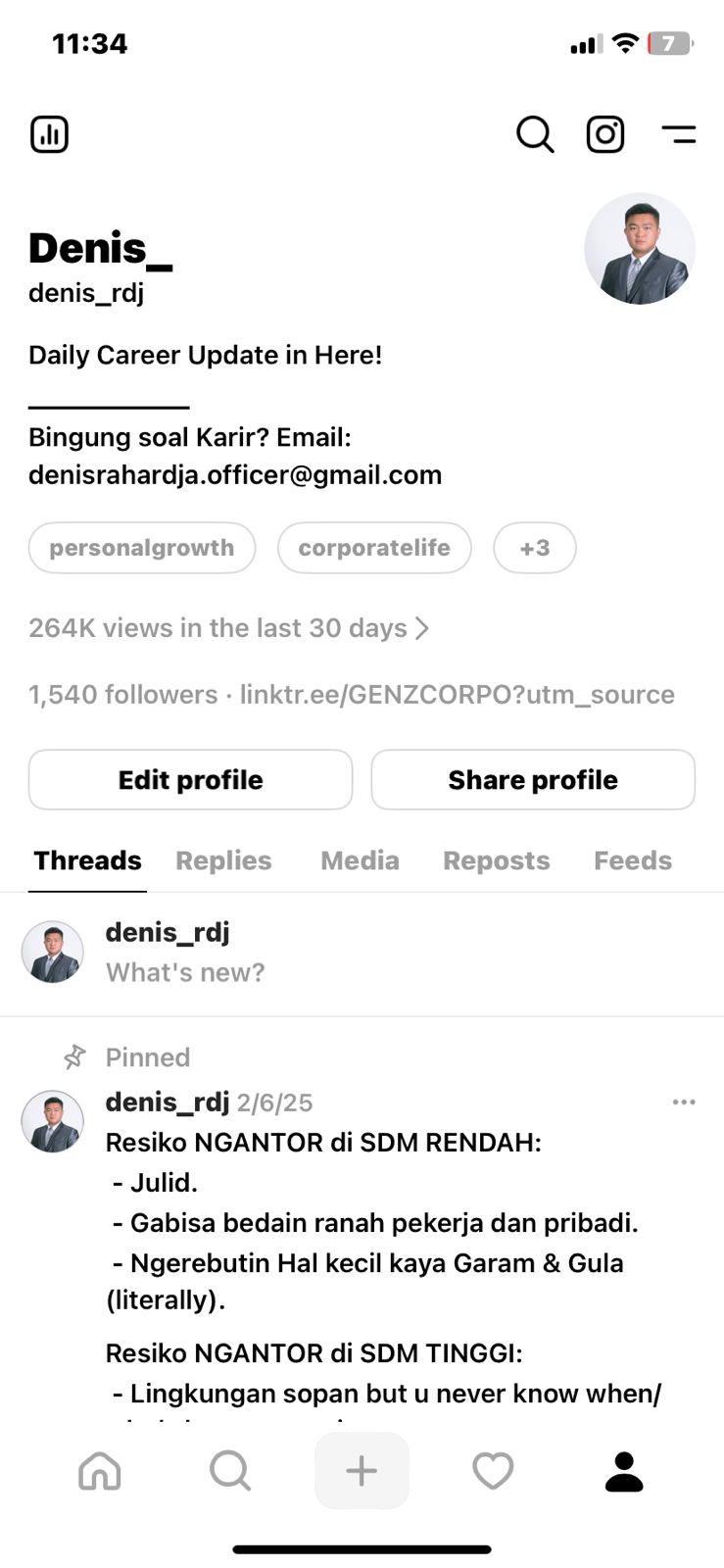Open the heart activity tab
This screenshot has width=724, height=1568.
click(493, 1471)
